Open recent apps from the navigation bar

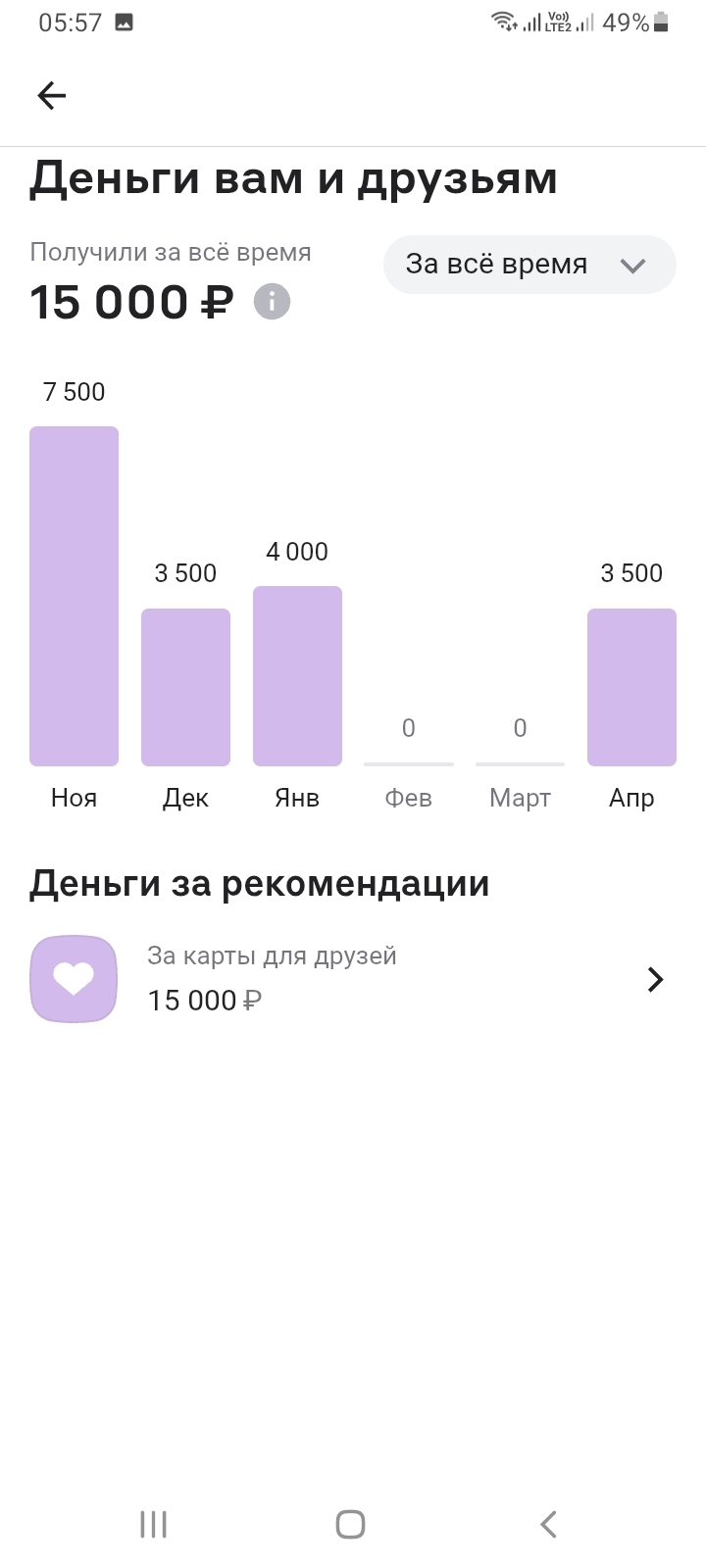(x=154, y=1524)
